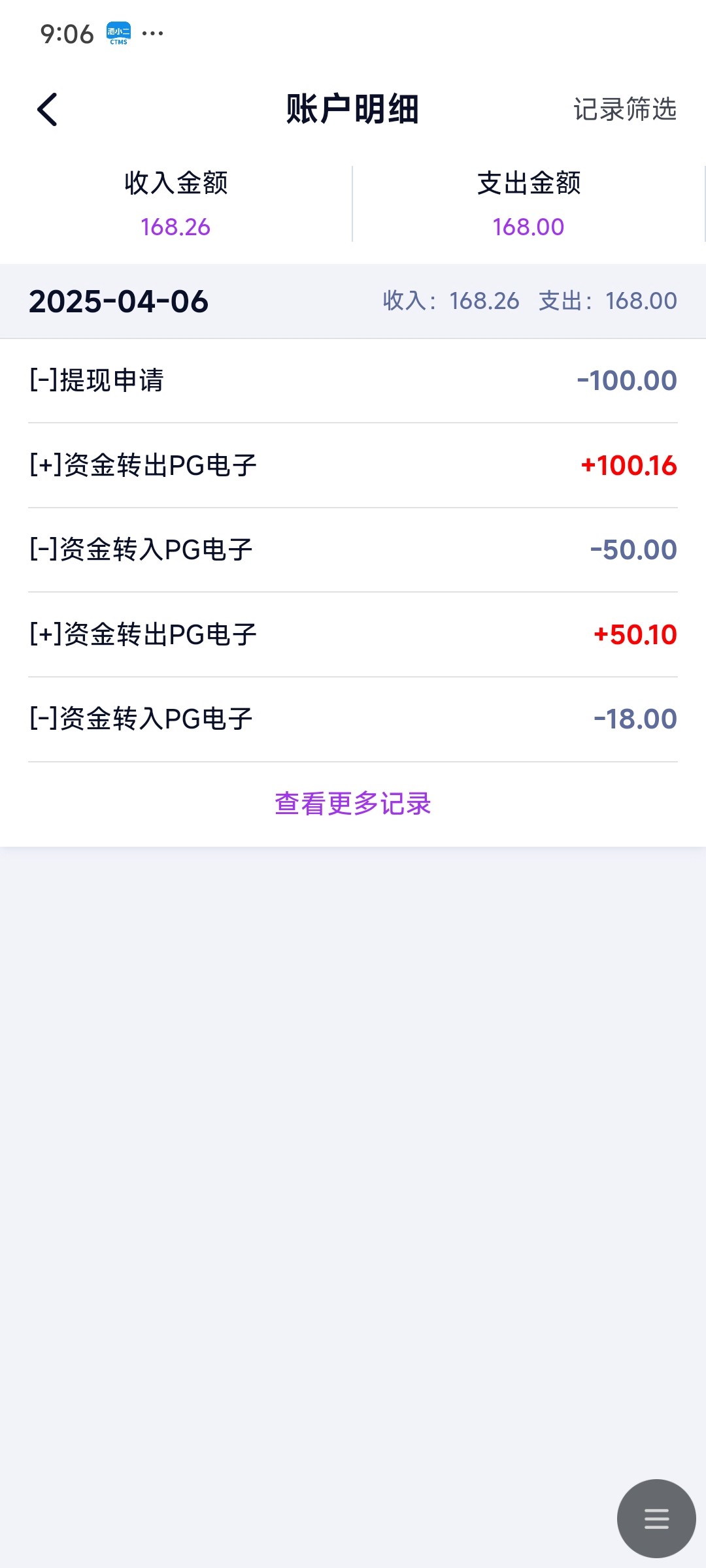
Task: Open the 资金转出PG电子 +50.10 record
Action: click(x=353, y=635)
